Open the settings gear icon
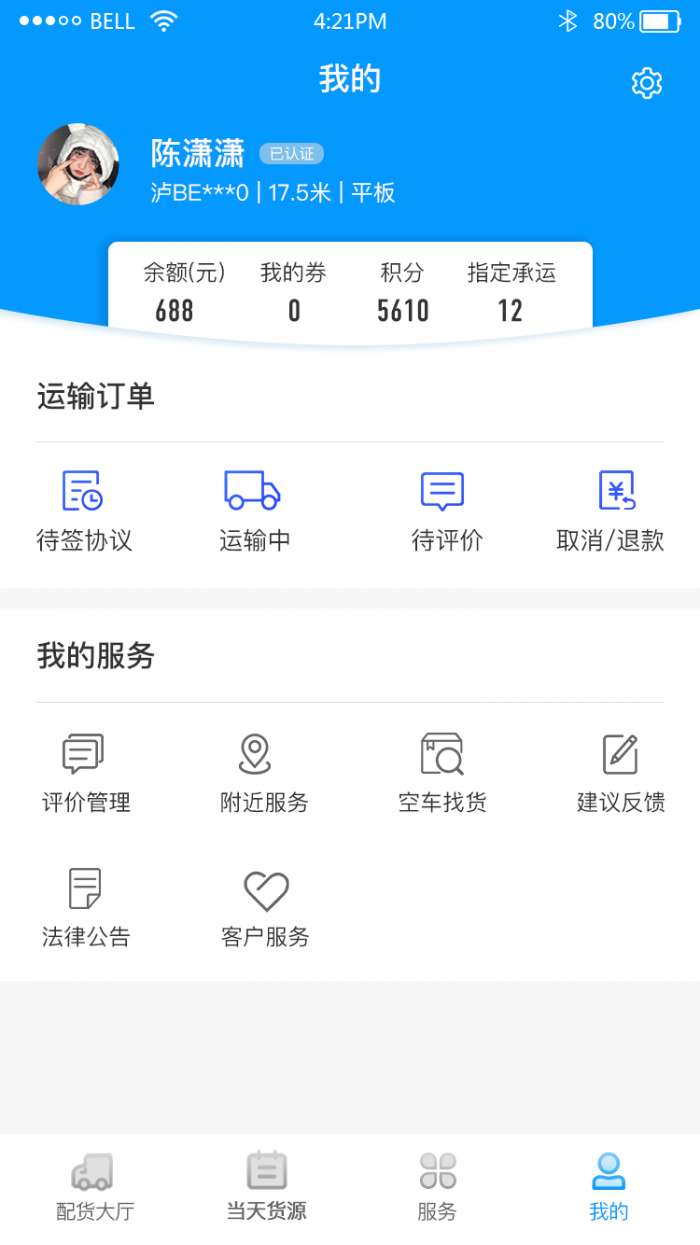The height and width of the screenshot is (1245, 700). [x=647, y=84]
